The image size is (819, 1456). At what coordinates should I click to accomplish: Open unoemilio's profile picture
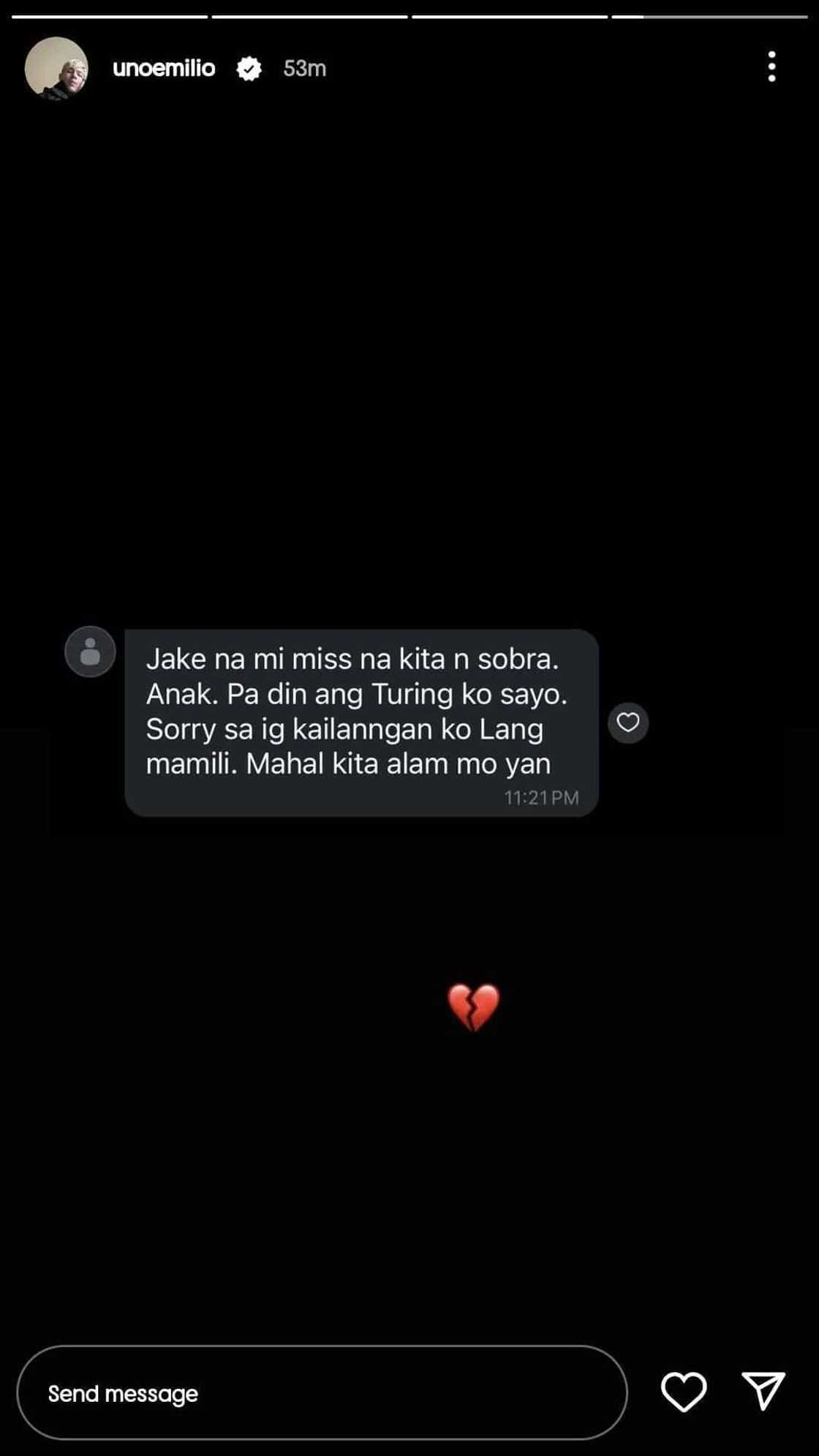tap(56, 68)
